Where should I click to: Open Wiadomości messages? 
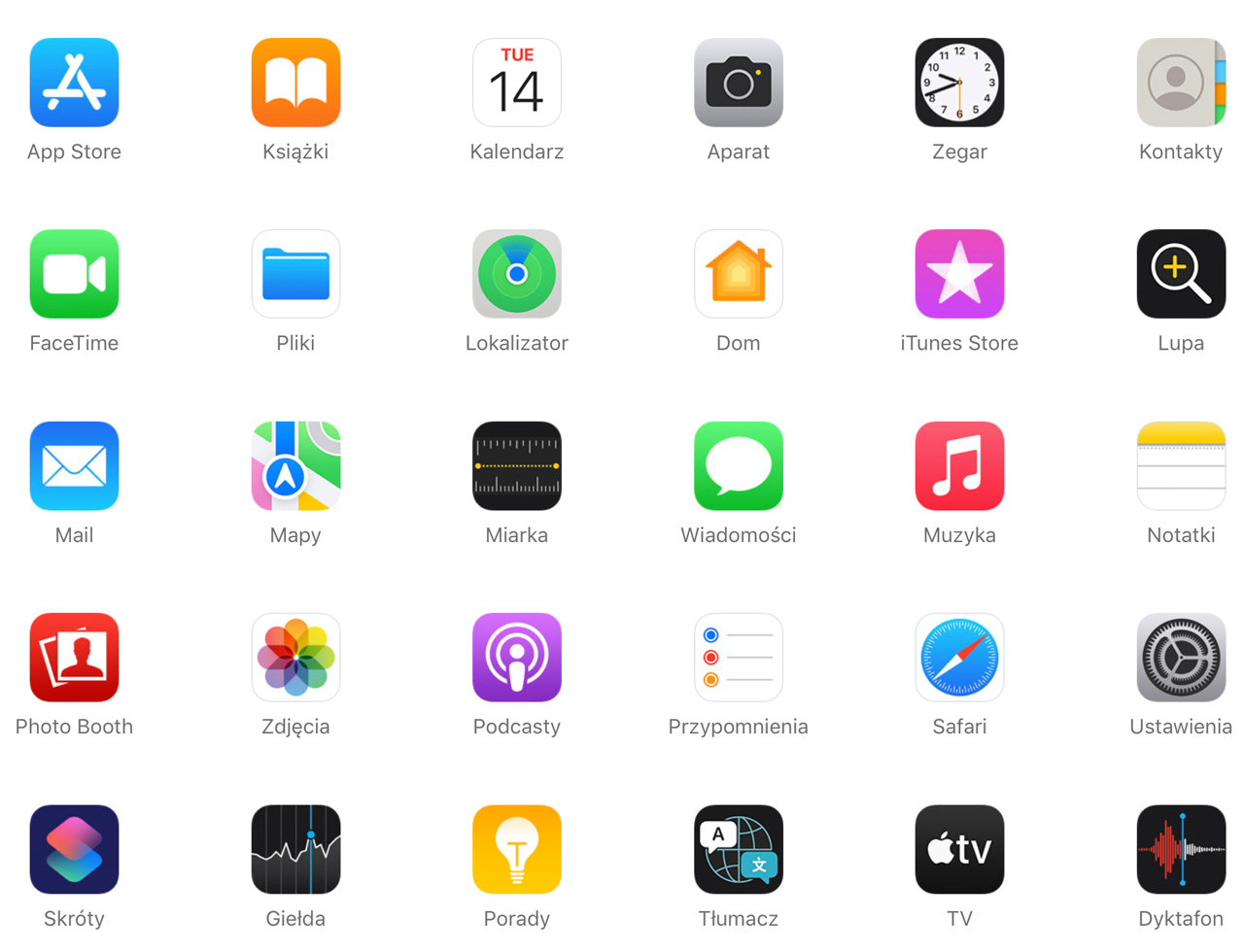[x=739, y=466]
